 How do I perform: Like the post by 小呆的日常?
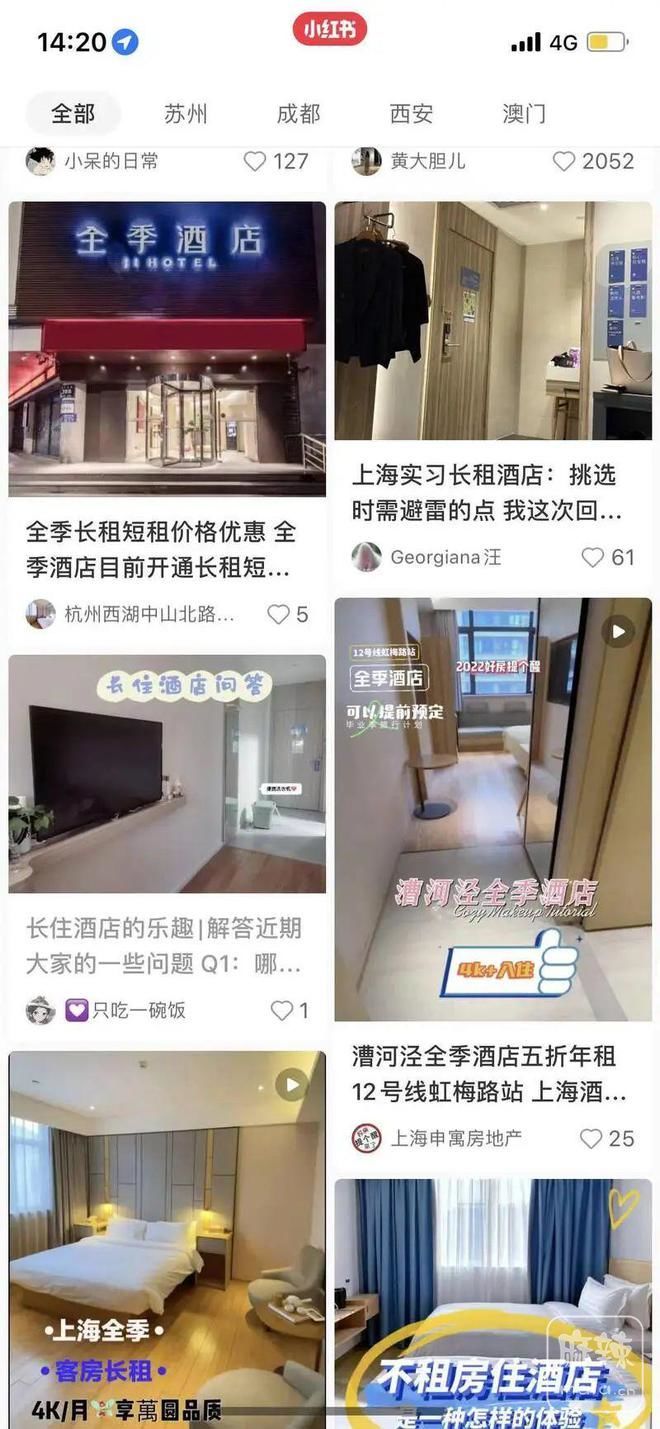click(256, 161)
